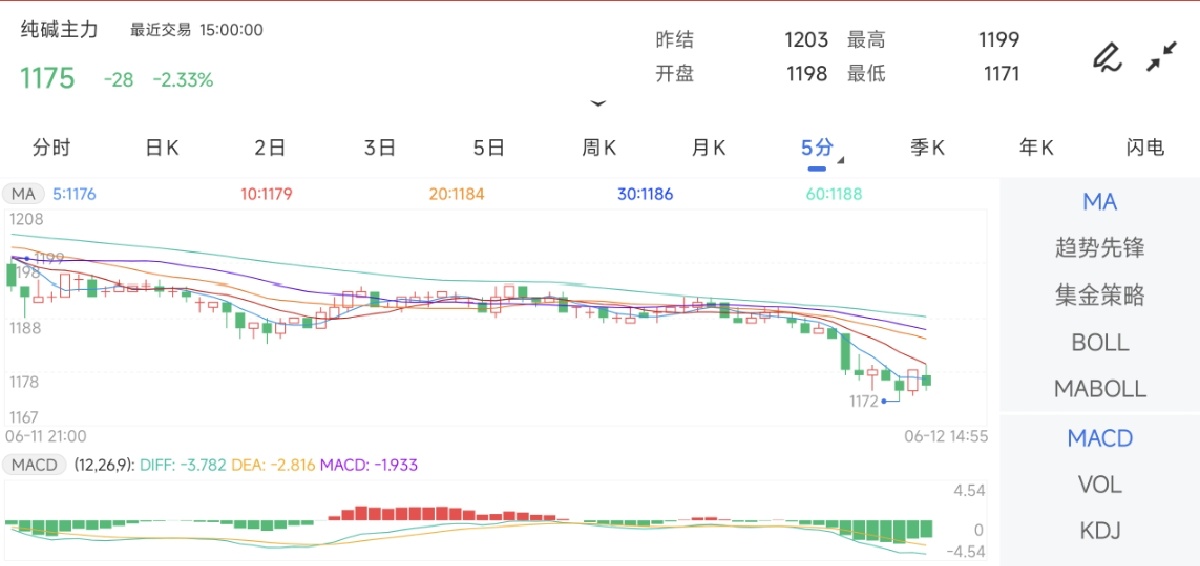Expand the quote details chevron
Viewport: 1200px width, 566px height.
598,103
